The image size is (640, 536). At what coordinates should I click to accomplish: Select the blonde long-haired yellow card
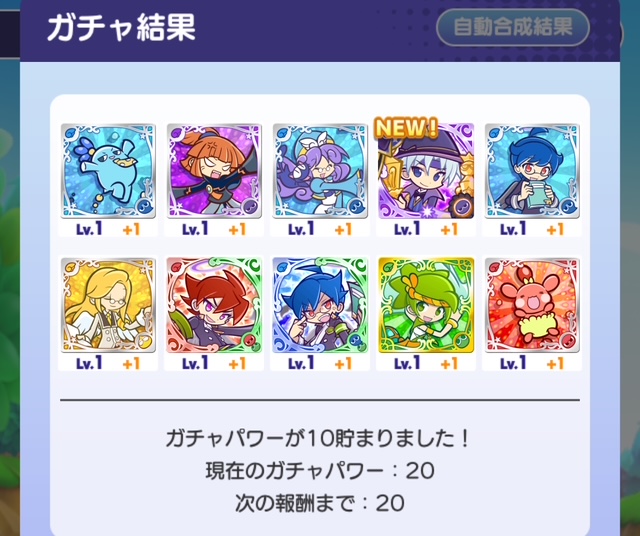pos(108,305)
